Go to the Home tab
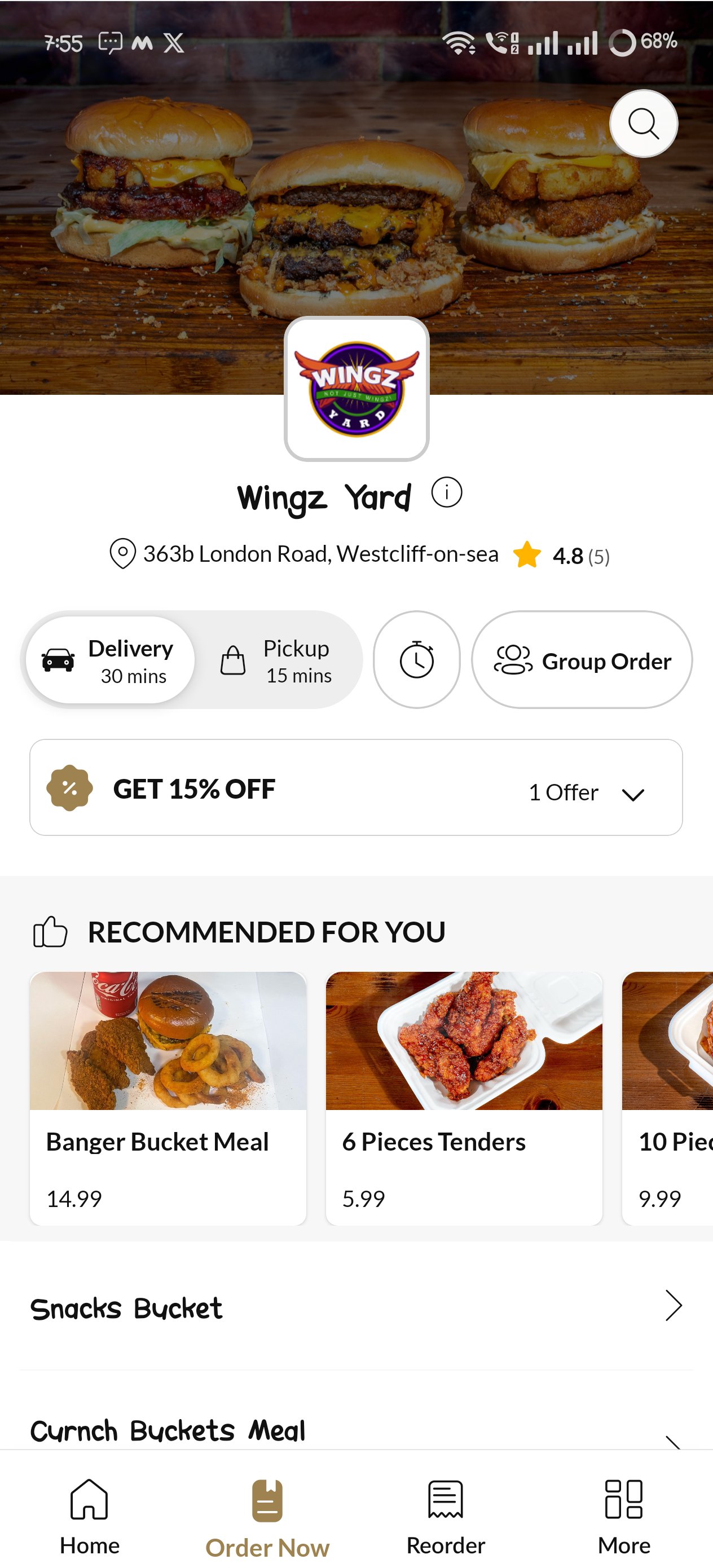The height and width of the screenshot is (1568, 713). pyautogui.click(x=90, y=1516)
